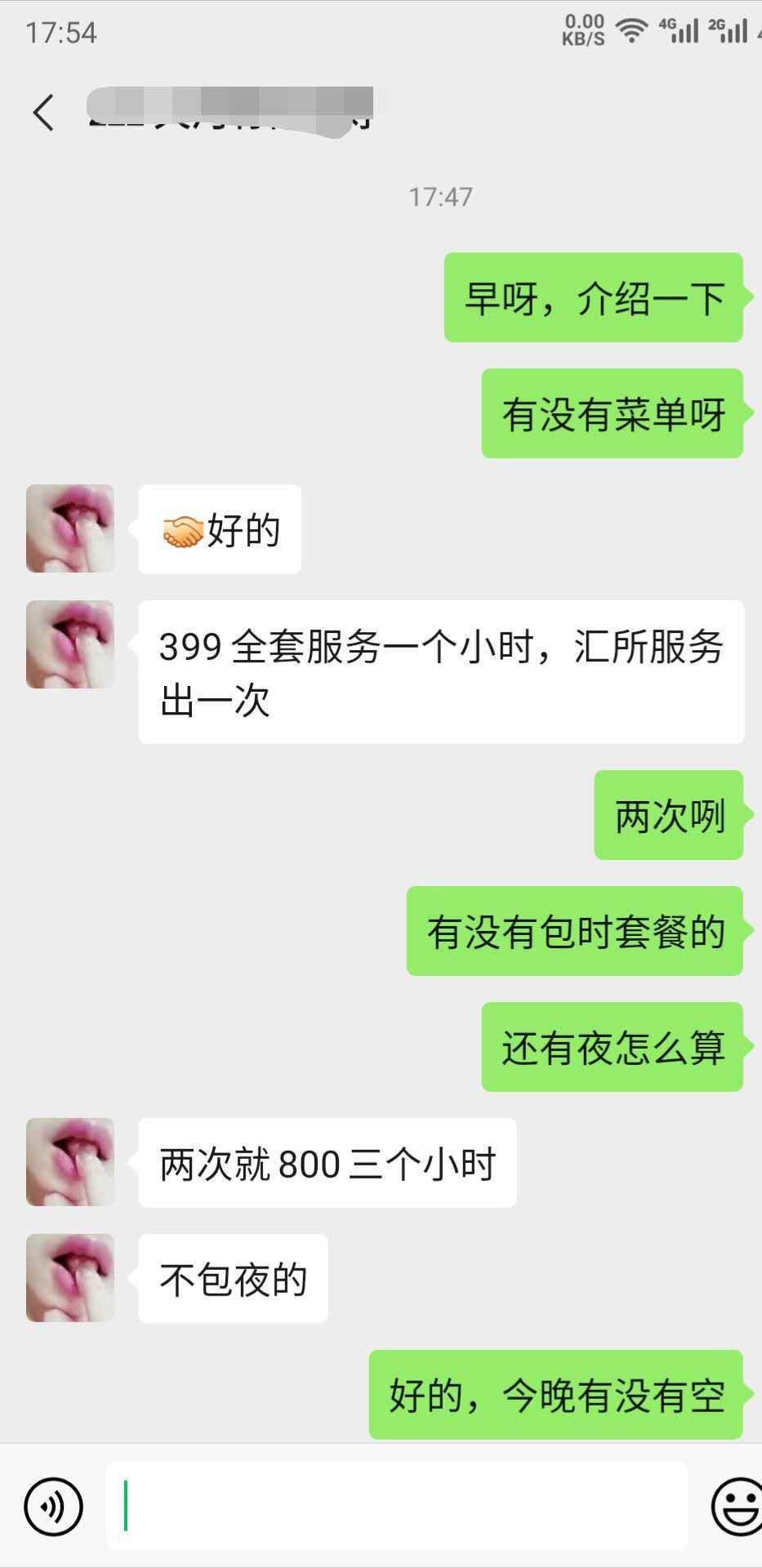The image size is (762, 1568).
Task: Open contact avatar beside 好的 message
Action: click(x=70, y=528)
